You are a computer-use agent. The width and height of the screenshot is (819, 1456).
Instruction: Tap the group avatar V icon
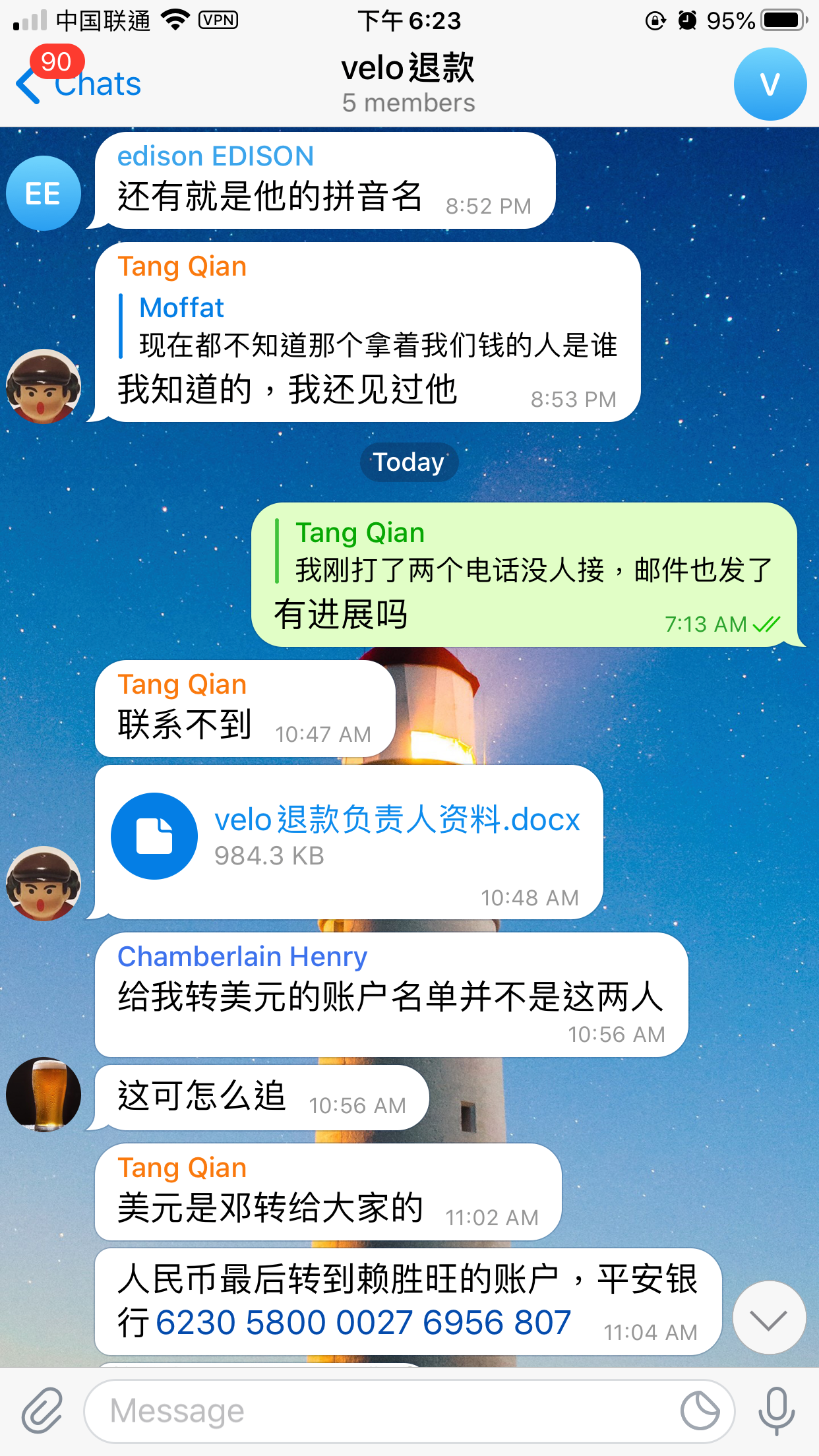(x=770, y=84)
